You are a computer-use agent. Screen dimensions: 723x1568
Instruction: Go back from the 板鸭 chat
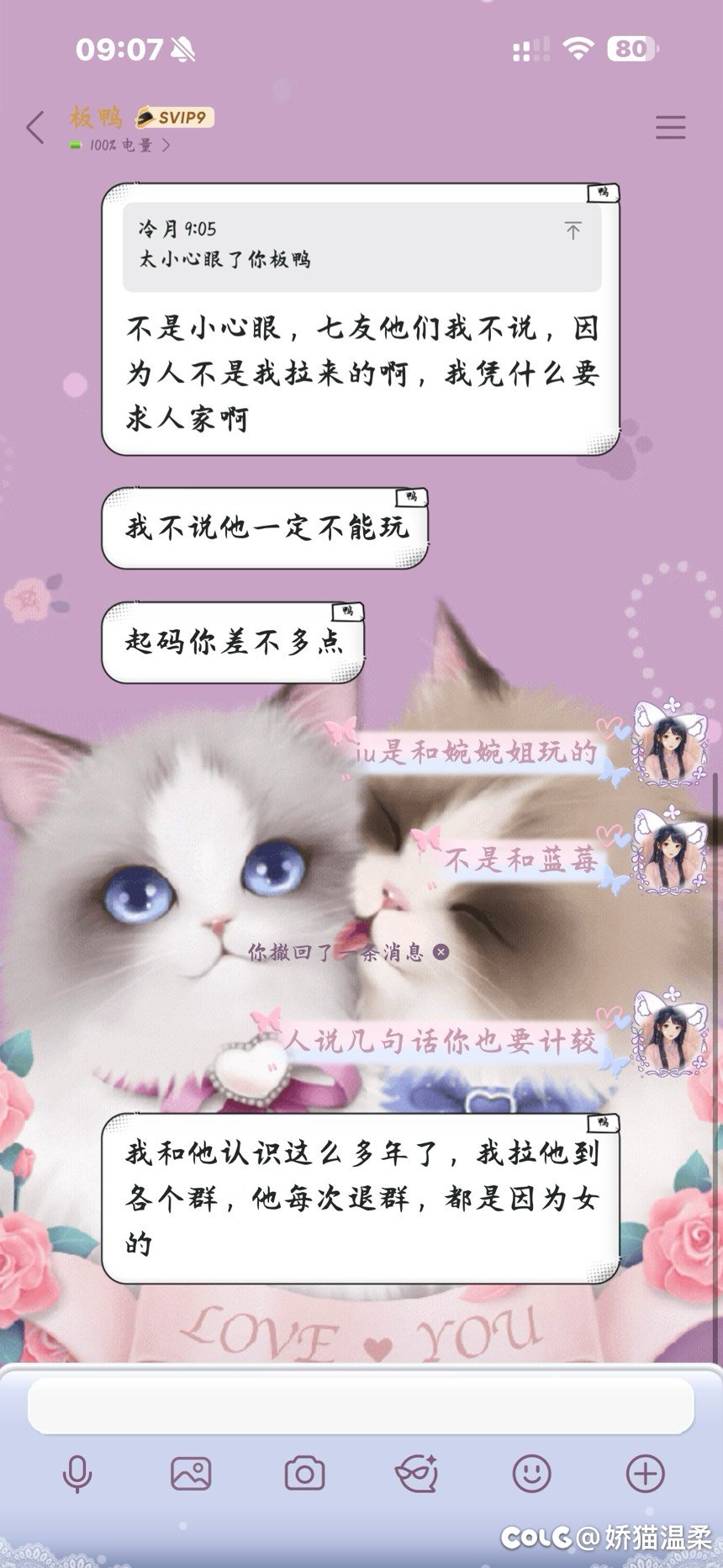coord(35,128)
